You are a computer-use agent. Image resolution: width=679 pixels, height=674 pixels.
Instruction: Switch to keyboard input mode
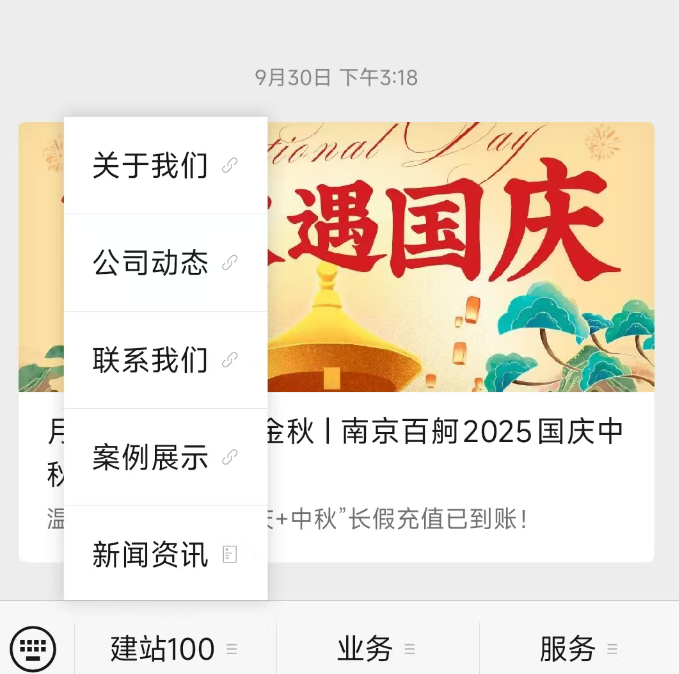pos(32,648)
